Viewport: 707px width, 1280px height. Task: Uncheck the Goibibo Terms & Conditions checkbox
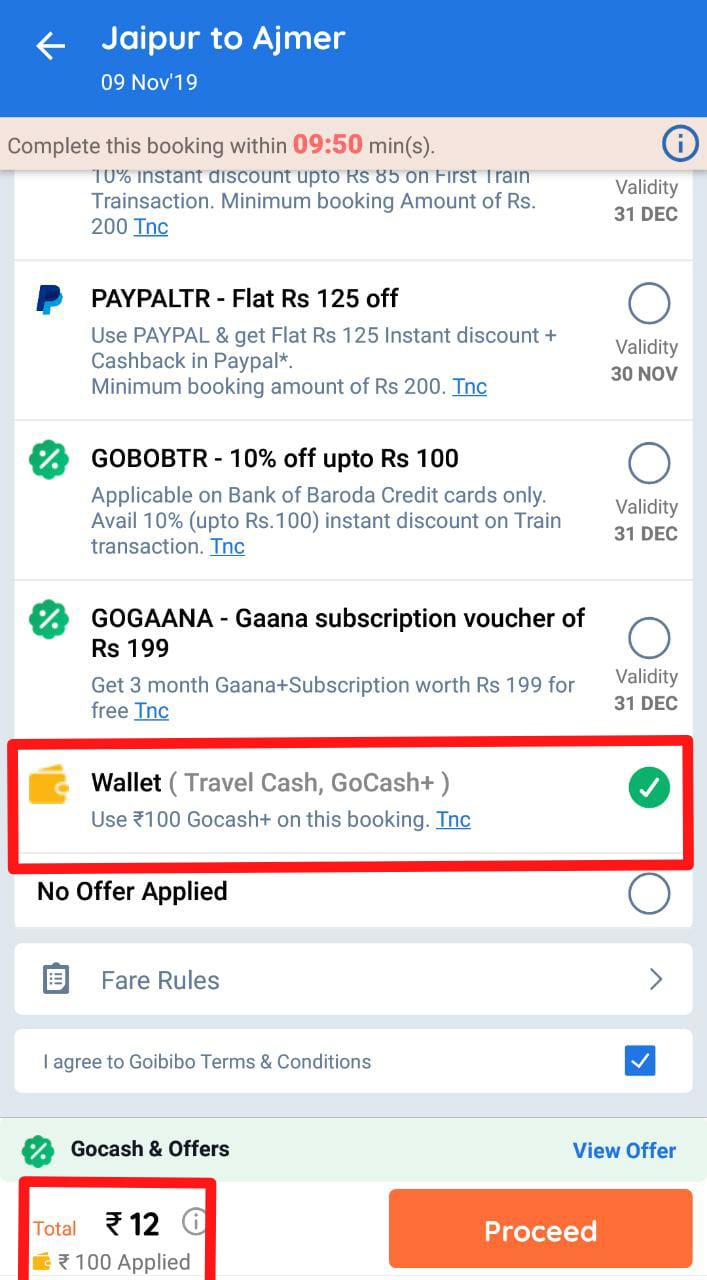click(x=640, y=1061)
